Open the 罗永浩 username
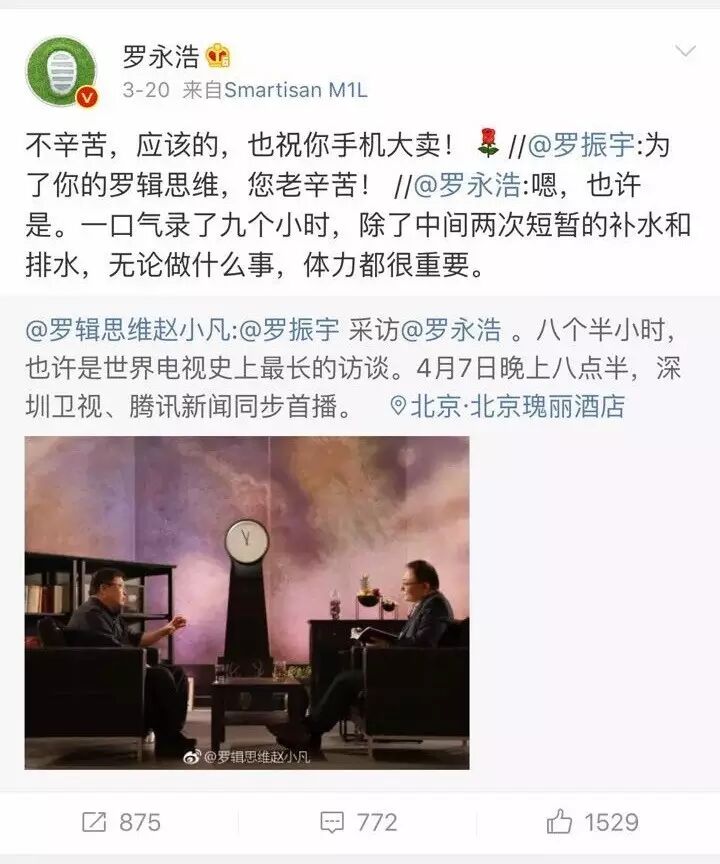 tap(161, 54)
